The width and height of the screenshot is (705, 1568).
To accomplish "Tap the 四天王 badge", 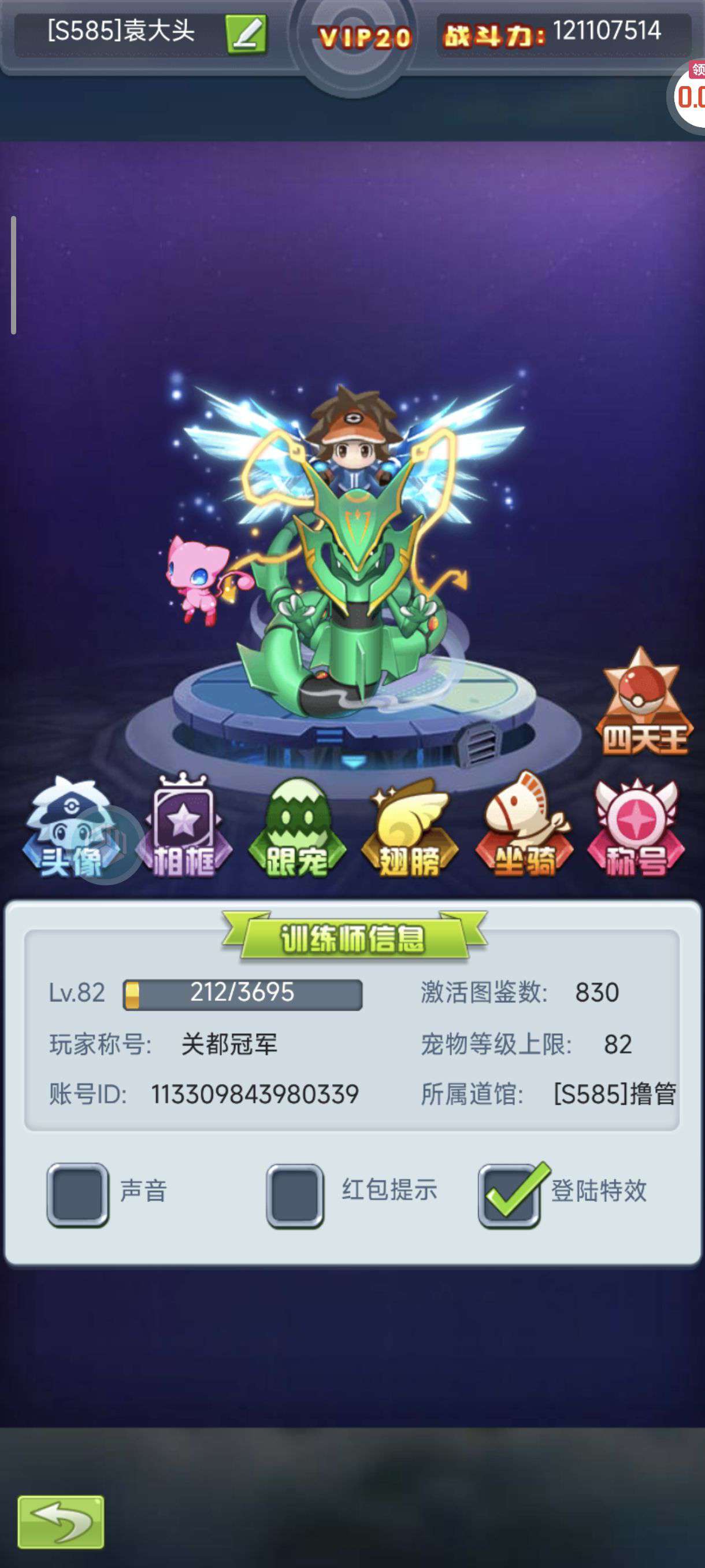I will [x=644, y=703].
